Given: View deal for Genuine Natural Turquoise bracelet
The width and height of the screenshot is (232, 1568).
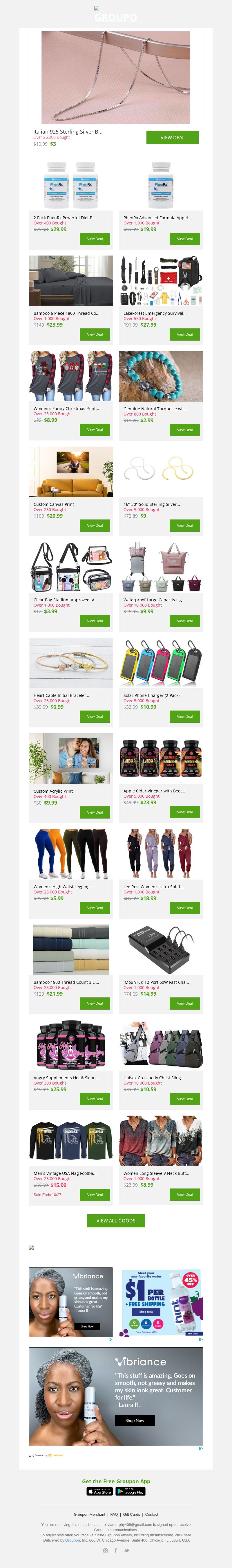Looking at the screenshot, I should (x=185, y=430).
